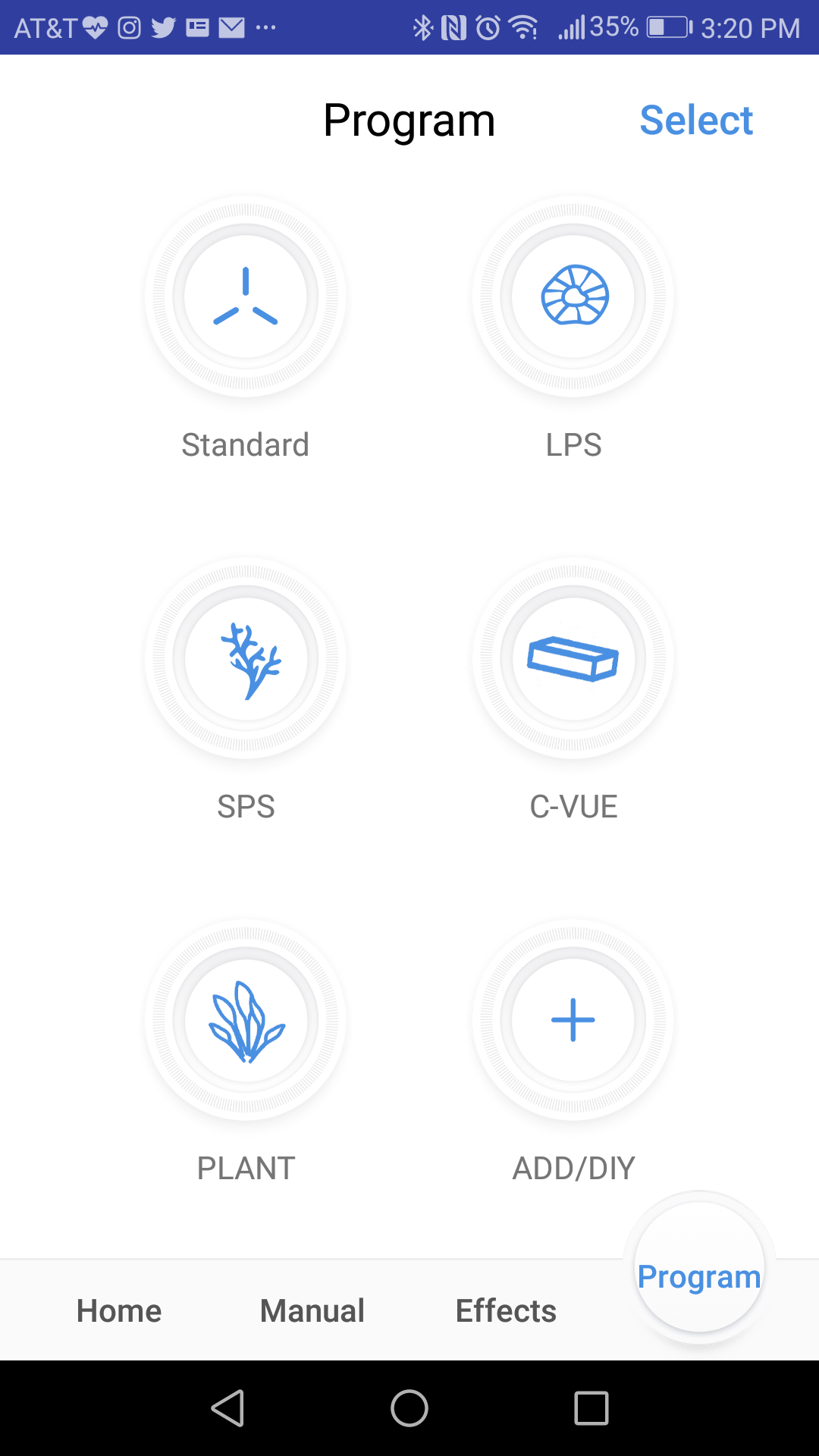Add a custom DIY program
This screenshot has height=1456, width=819.
[x=573, y=1020]
